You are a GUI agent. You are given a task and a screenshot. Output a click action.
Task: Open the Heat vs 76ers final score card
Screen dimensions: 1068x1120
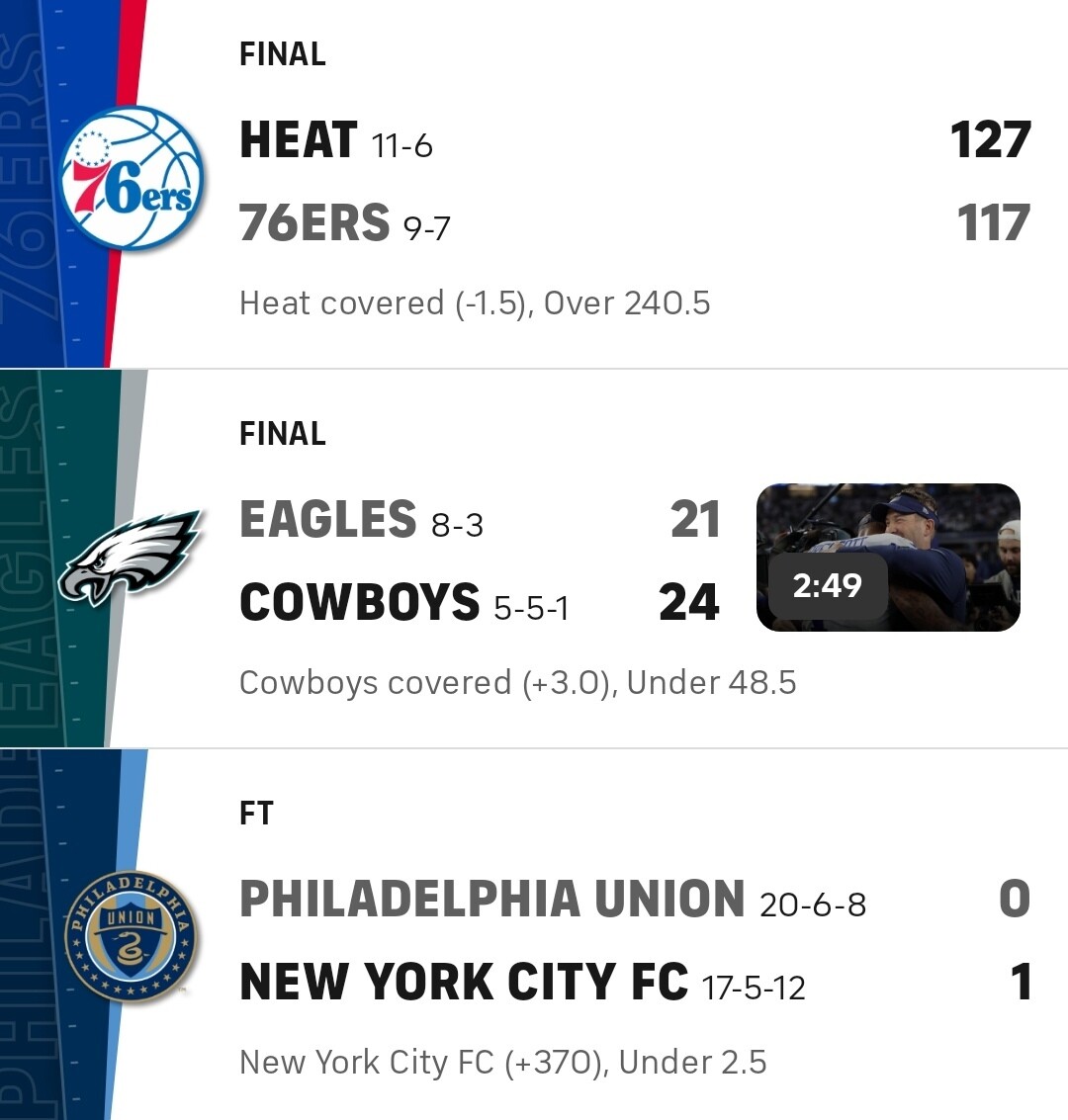pos(534,184)
